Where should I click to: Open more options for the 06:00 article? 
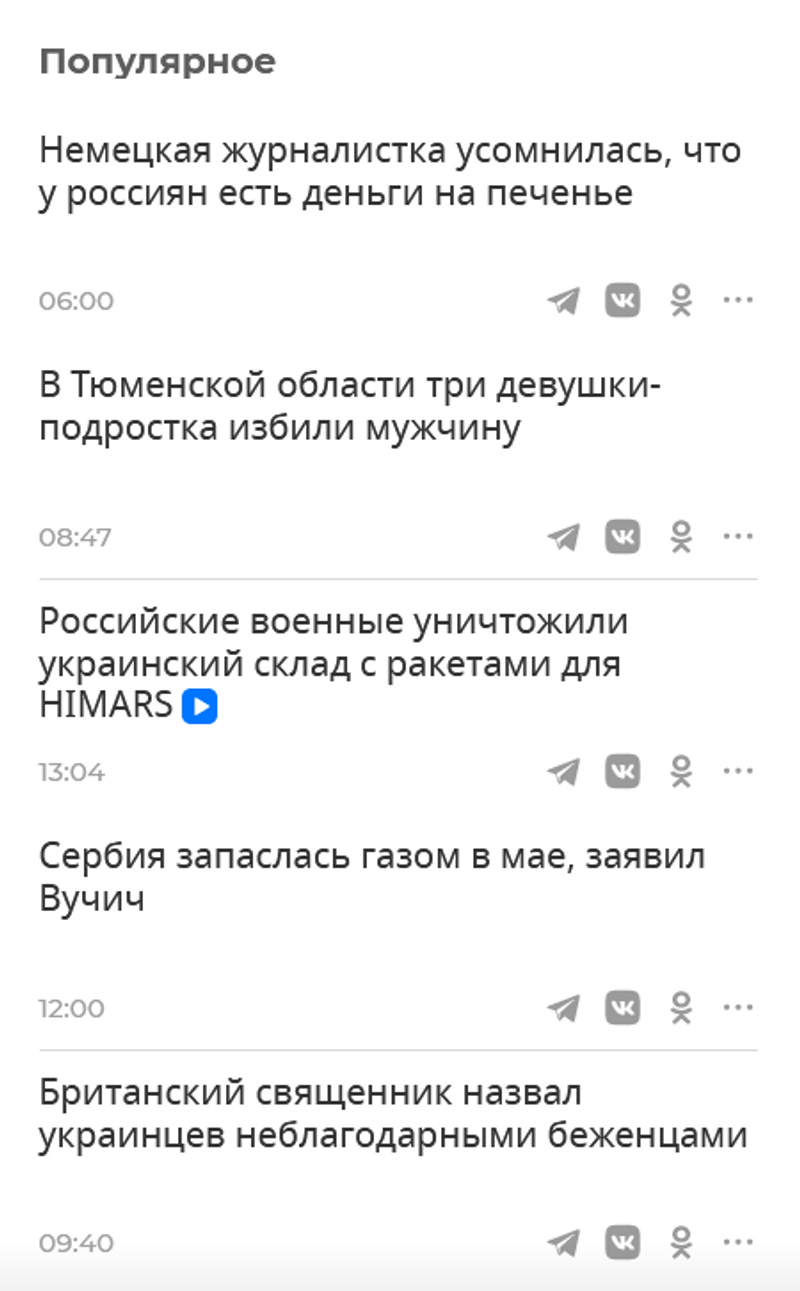click(x=738, y=300)
